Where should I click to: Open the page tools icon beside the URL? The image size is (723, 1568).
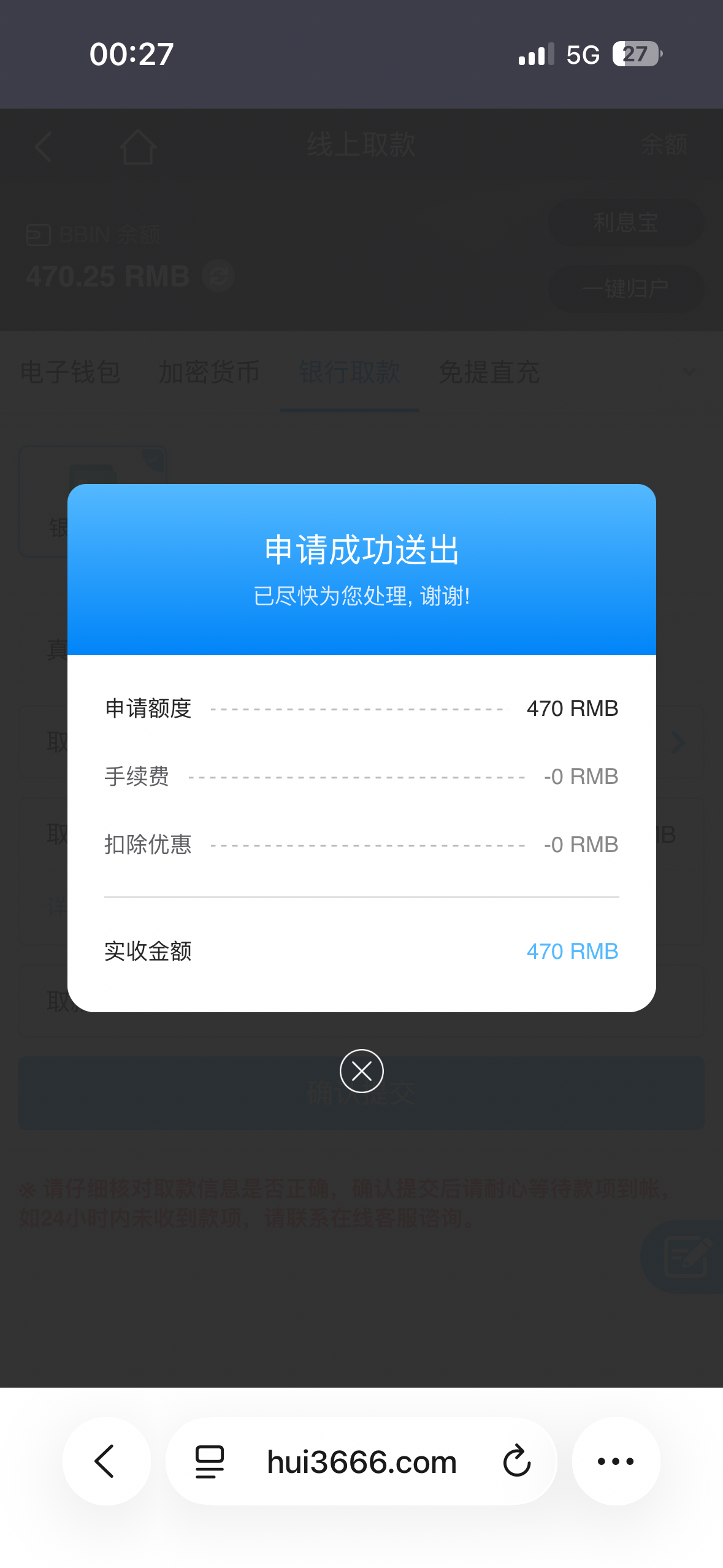pos(210,1462)
